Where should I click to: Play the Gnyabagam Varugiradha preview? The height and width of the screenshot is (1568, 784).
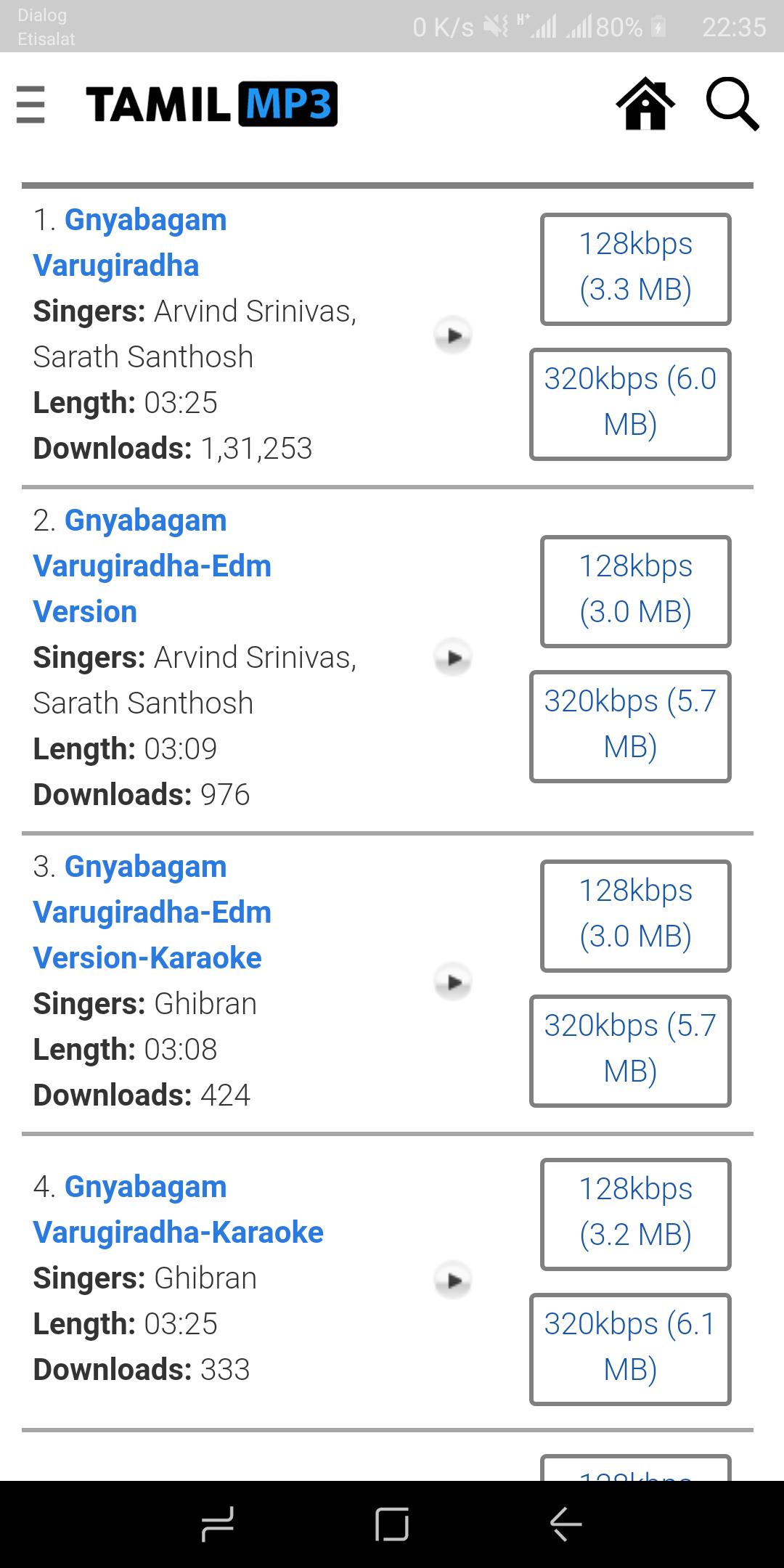pos(453,335)
